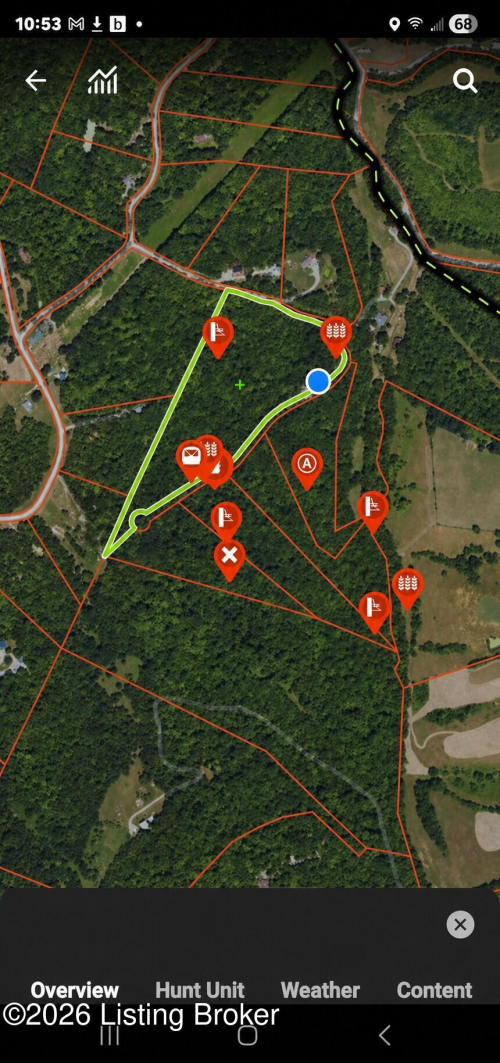The height and width of the screenshot is (1063, 500).
Task: Select the map marker labeled A
Action: [307, 466]
